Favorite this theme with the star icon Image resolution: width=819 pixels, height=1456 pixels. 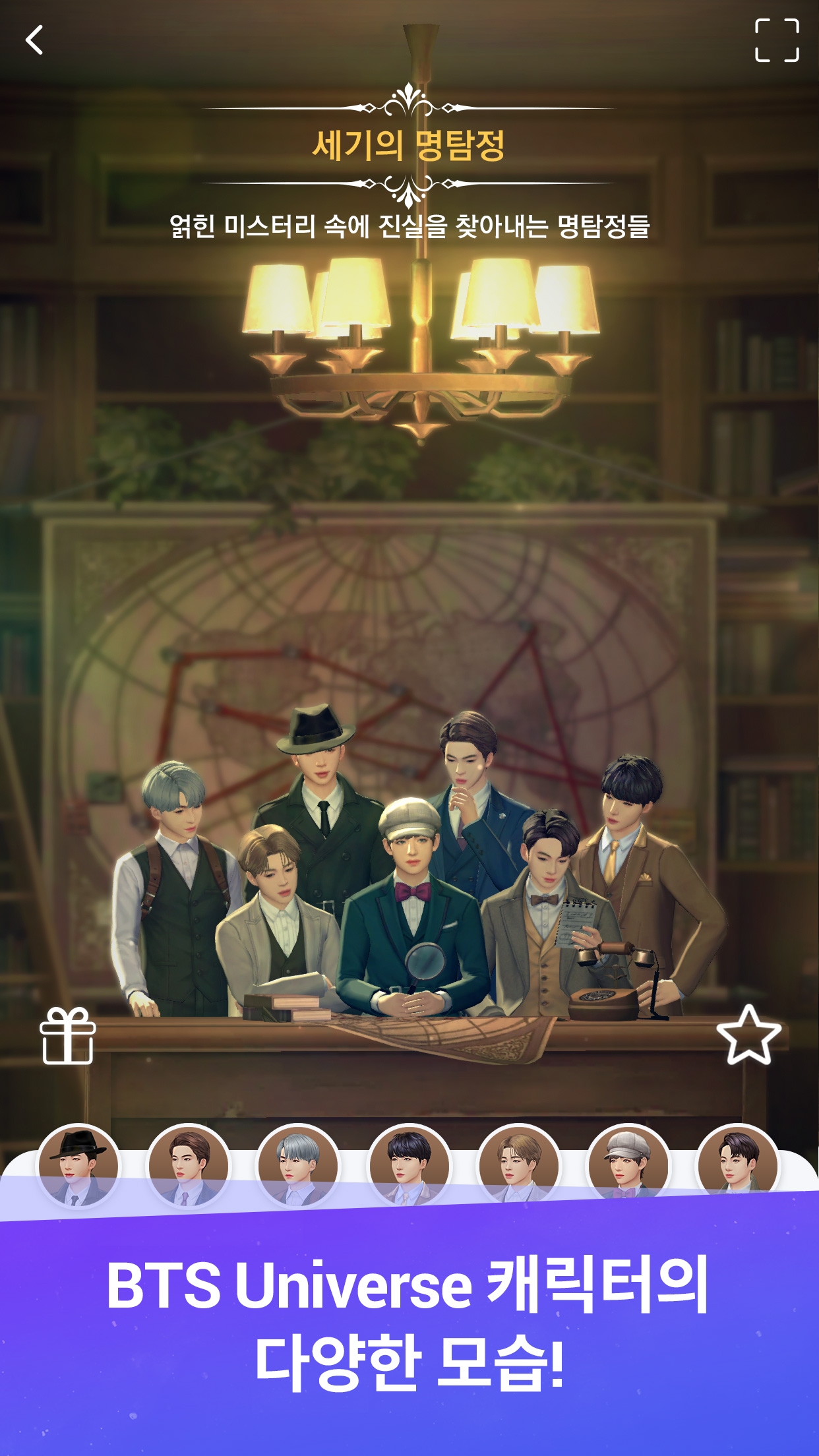[748, 1035]
